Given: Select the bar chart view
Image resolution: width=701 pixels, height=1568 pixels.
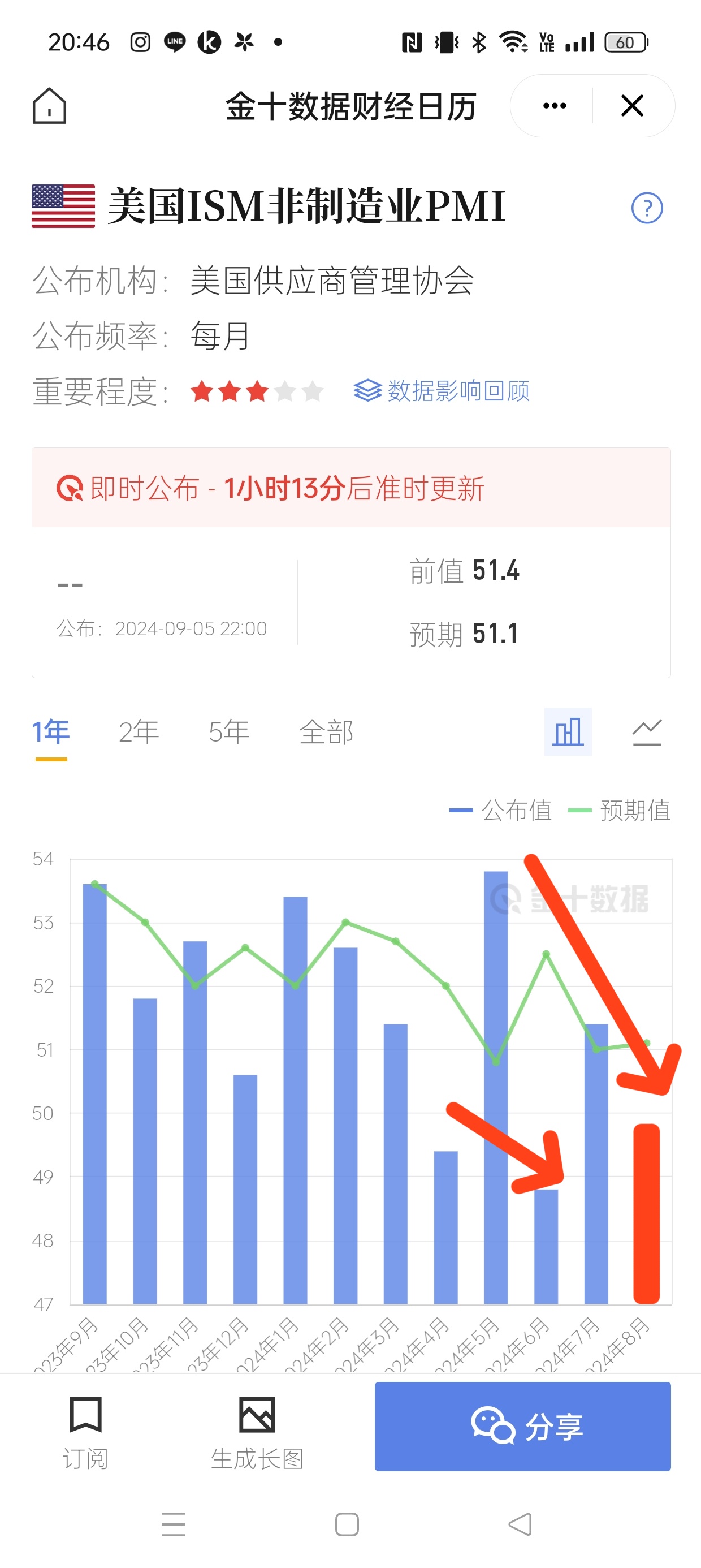Looking at the screenshot, I should tap(567, 731).
